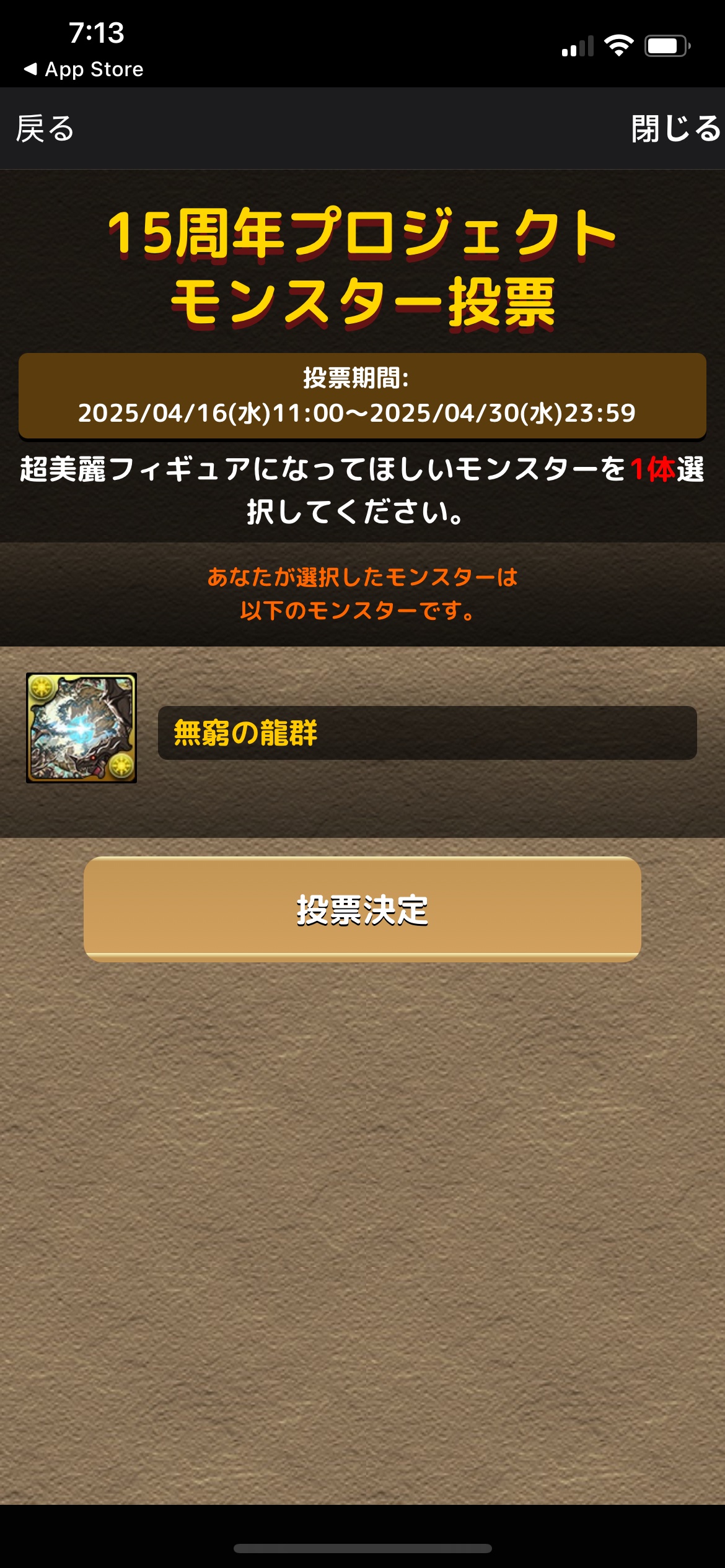Close the page with 閉じる
This screenshot has height=1568, width=725.
tap(677, 129)
